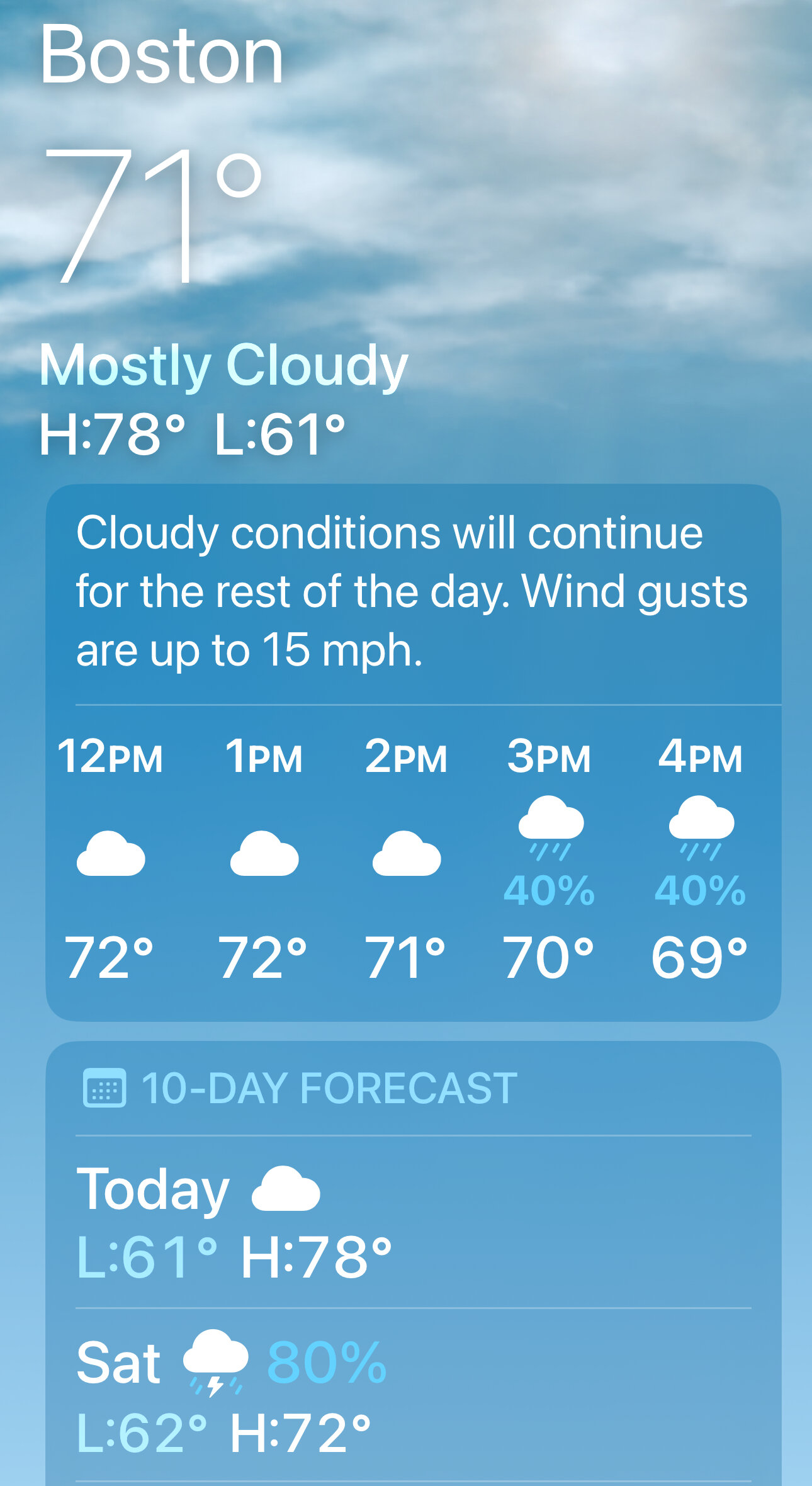Open the hourly forecast card
This screenshot has height=1486, width=812.
pyautogui.click(x=414, y=752)
